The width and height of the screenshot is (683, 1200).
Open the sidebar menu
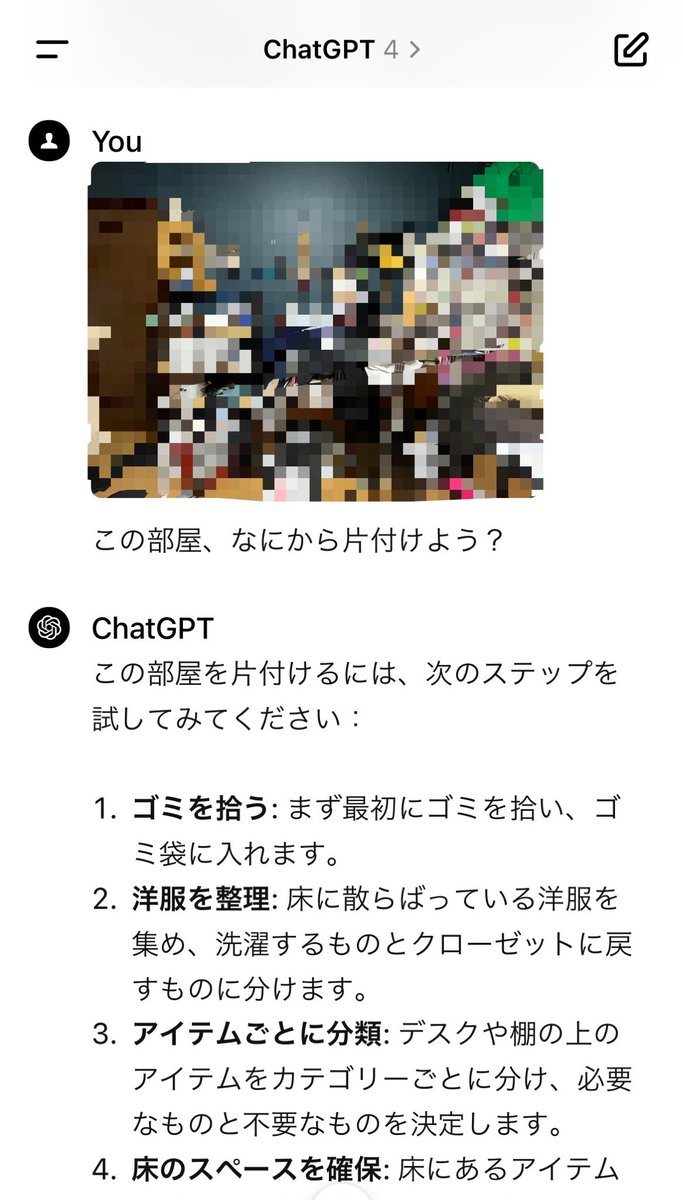52,49
